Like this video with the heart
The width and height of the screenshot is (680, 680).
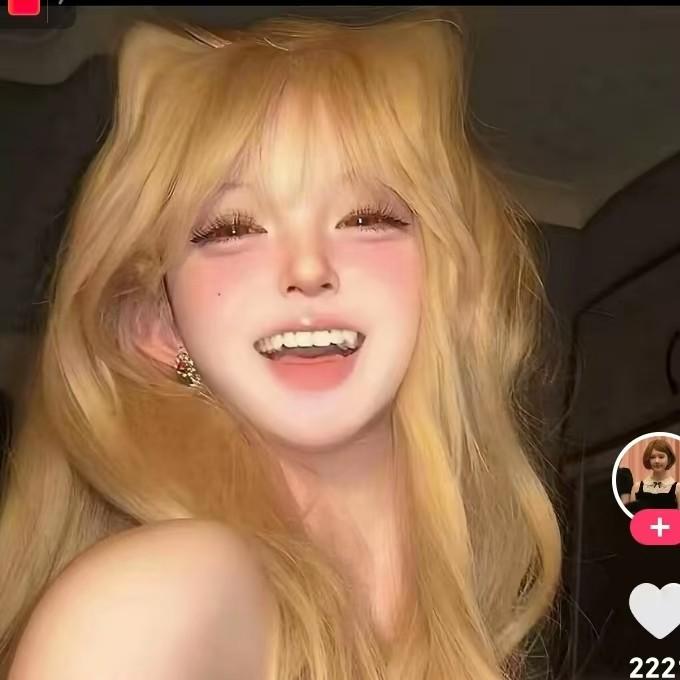[657, 608]
